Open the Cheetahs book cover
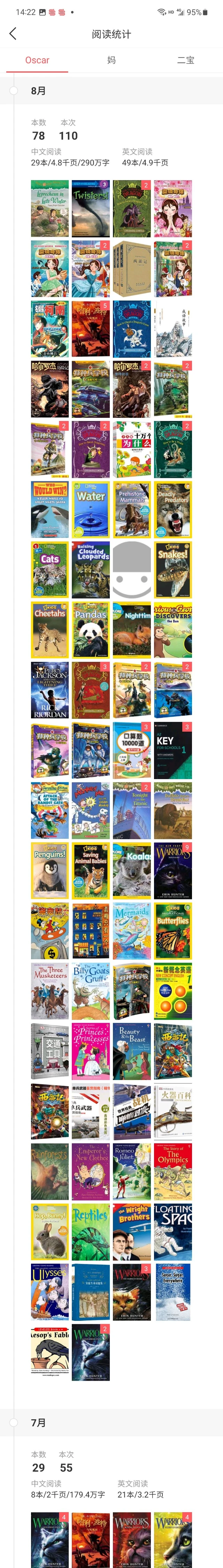Viewport: 223px width, 1568px height. [50, 630]
